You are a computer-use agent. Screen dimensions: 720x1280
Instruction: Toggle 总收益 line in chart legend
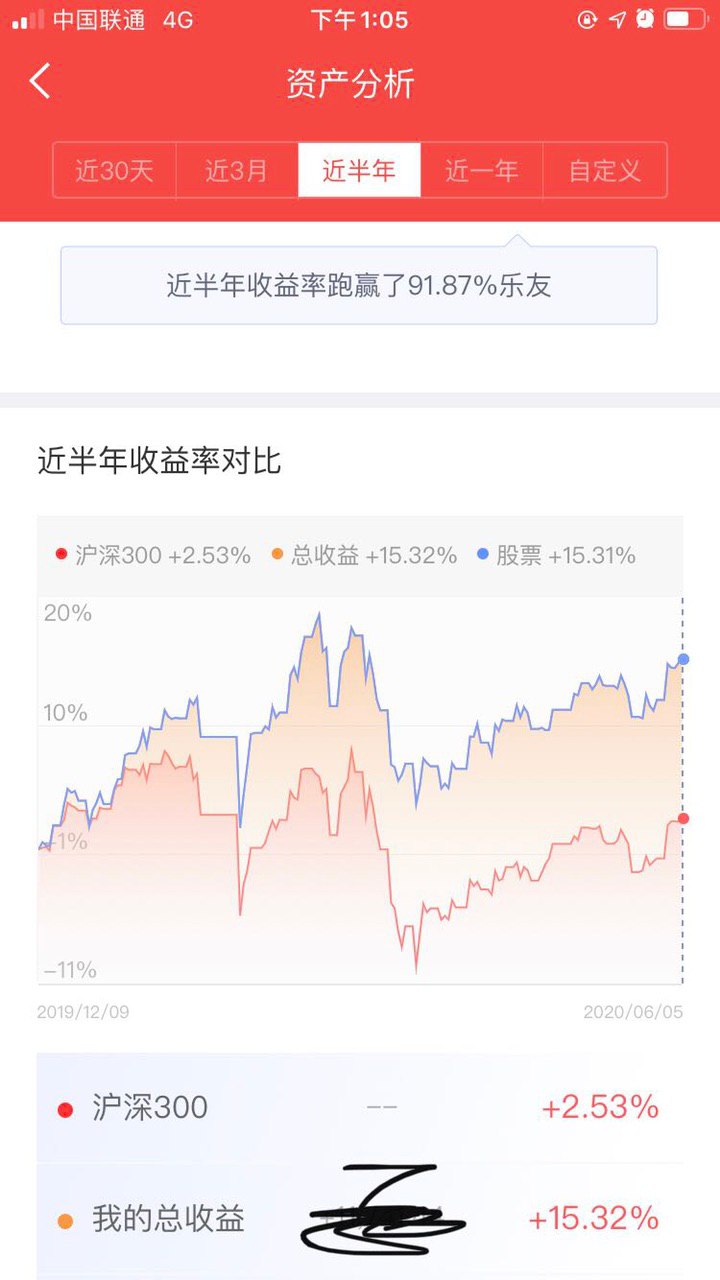(x=365, y=556)
